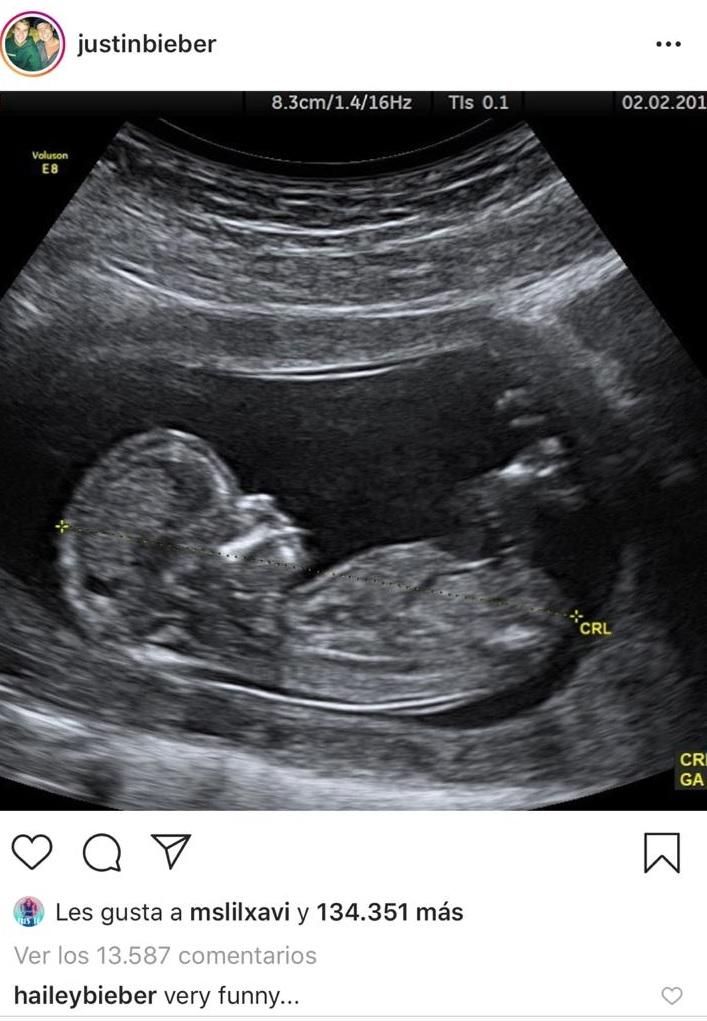Image resolution: width=707 pixels, height=1021 pixels.
Task: Like haileybieber's comment
Action: (673, 996)
